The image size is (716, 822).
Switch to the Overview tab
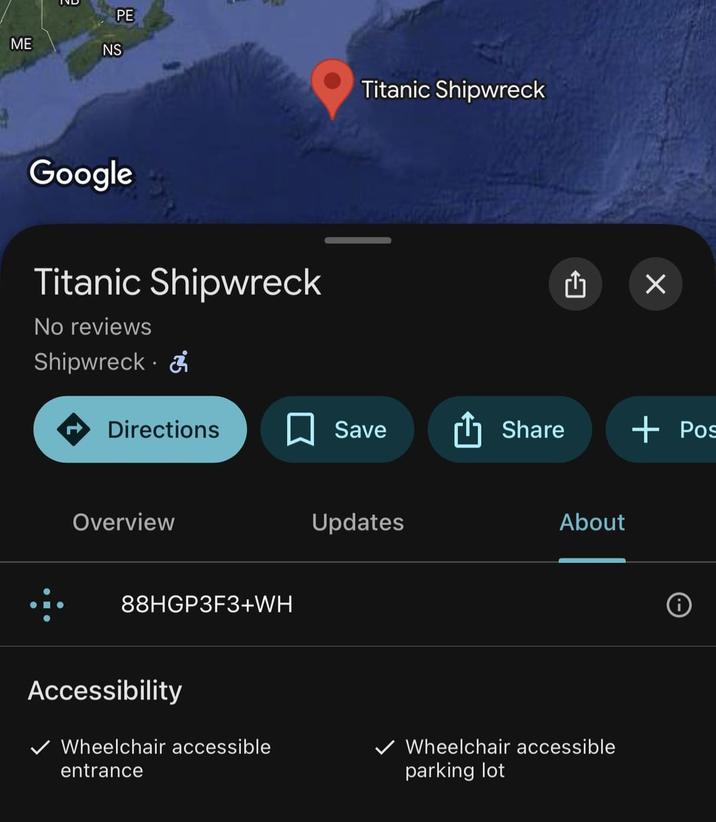coord(123,522)
